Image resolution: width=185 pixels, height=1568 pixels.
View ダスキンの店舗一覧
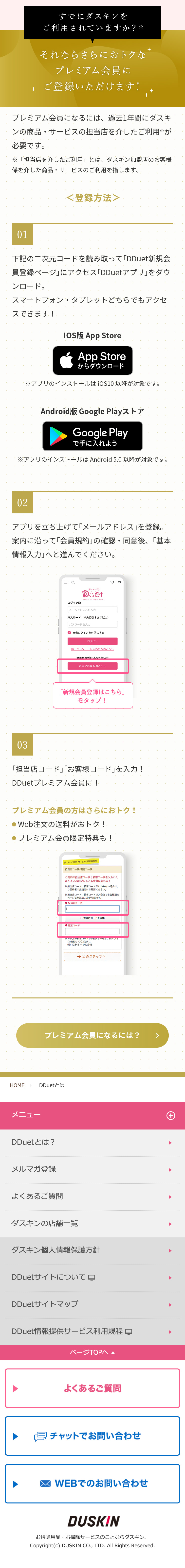coord(92,1223)
